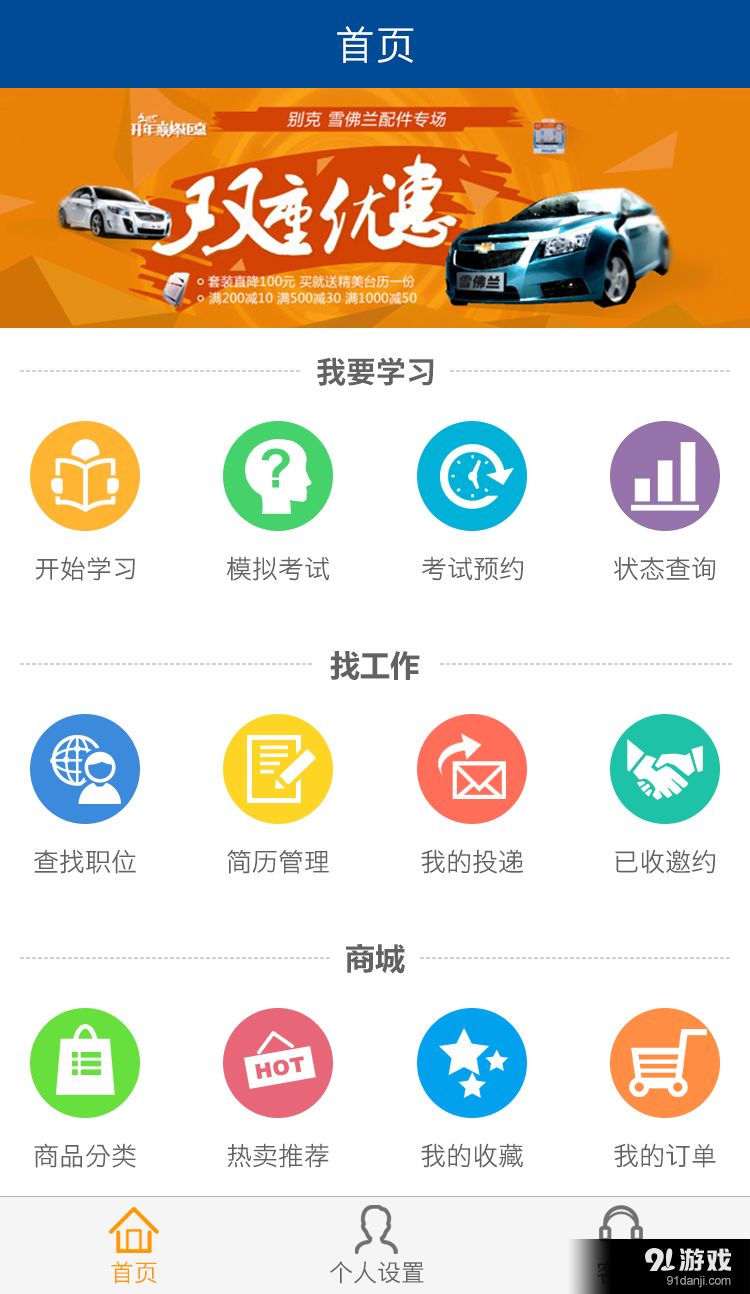Open 状态查询 status query bar-chart icon
The height and width of the screenshot is (1294, 750).
click(x=665, y=475)
